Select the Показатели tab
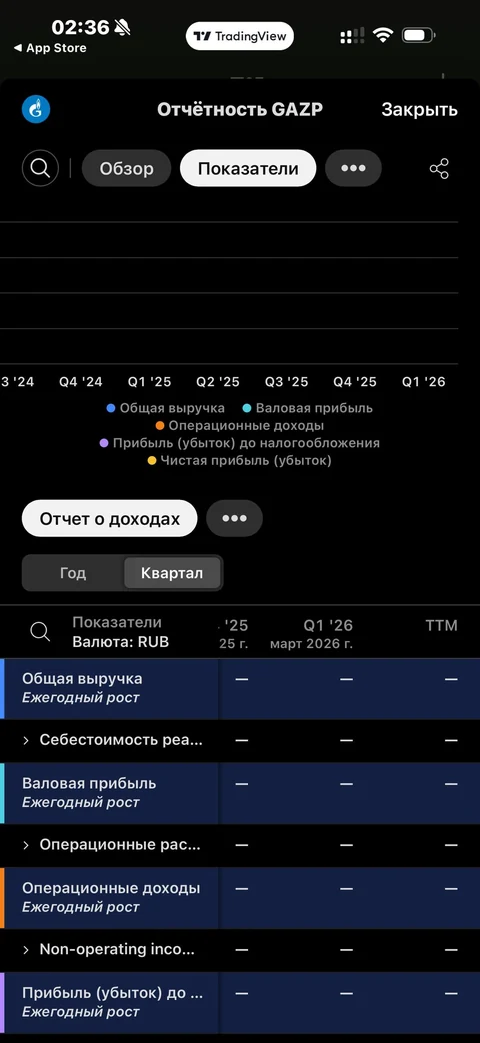This screenshot has height=1043, width=480. click(248, 168)
